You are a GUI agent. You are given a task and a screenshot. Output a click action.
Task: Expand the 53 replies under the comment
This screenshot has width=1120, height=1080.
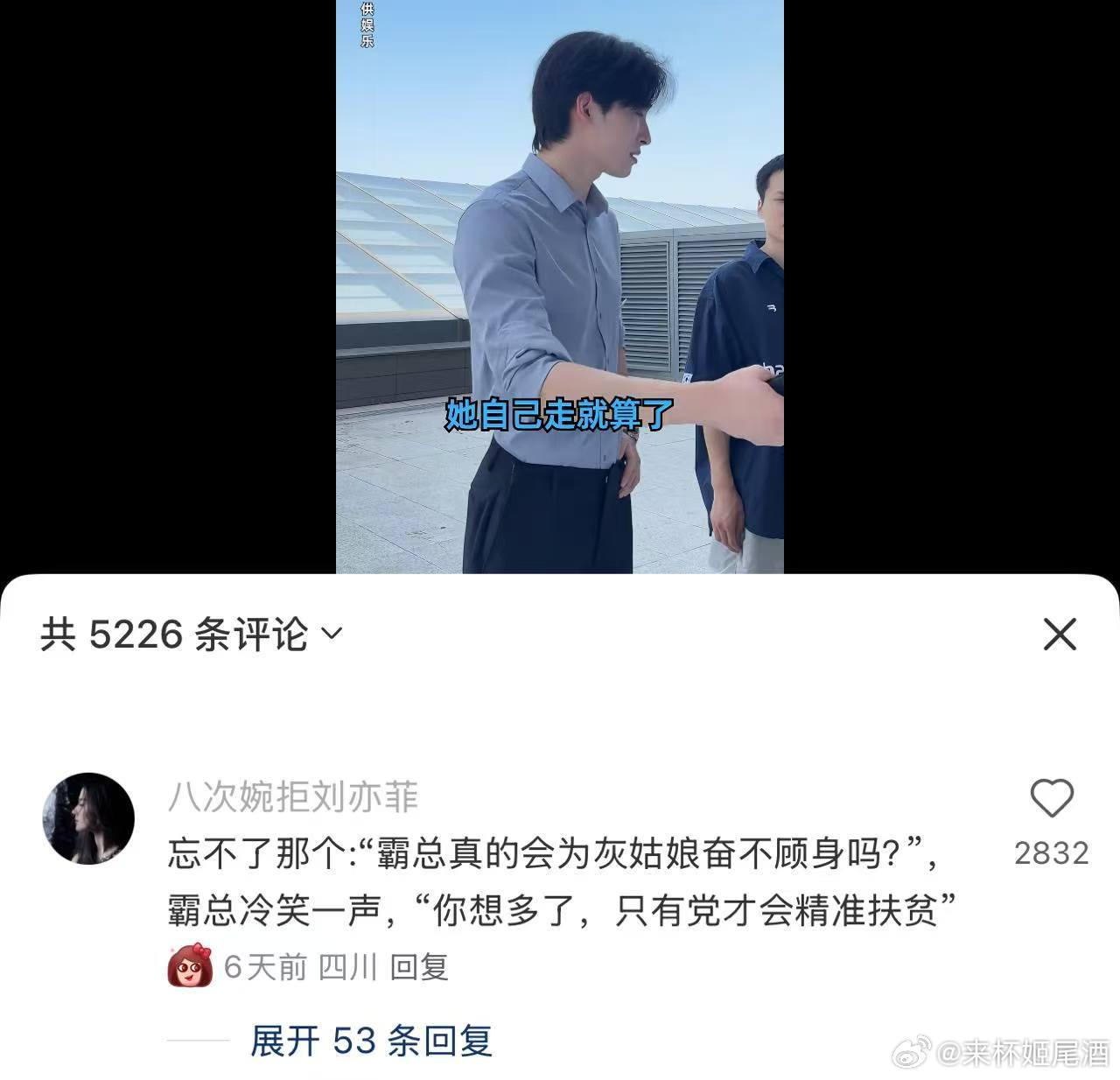(371, 1041)
